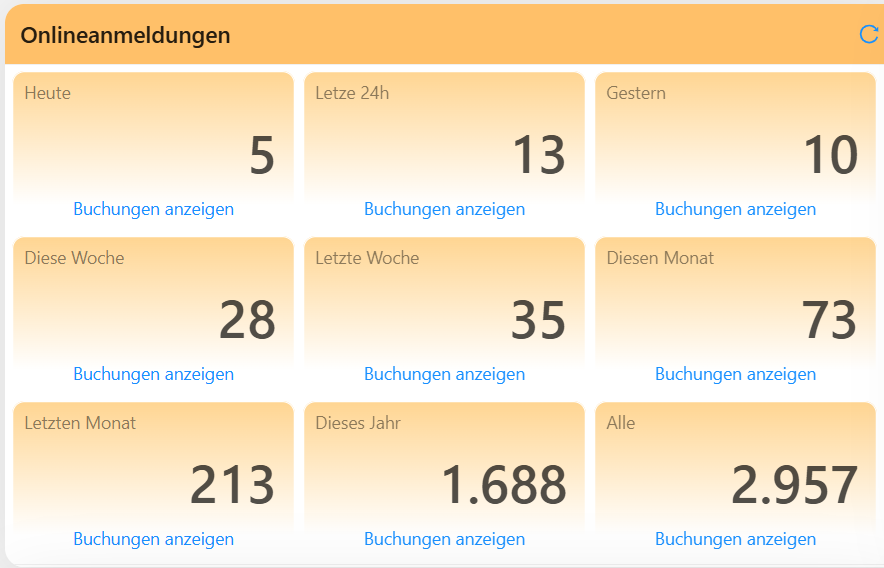Open Buchungen anzeigen under Gestern
The image size is (884, 568).
tap(735, 209)
